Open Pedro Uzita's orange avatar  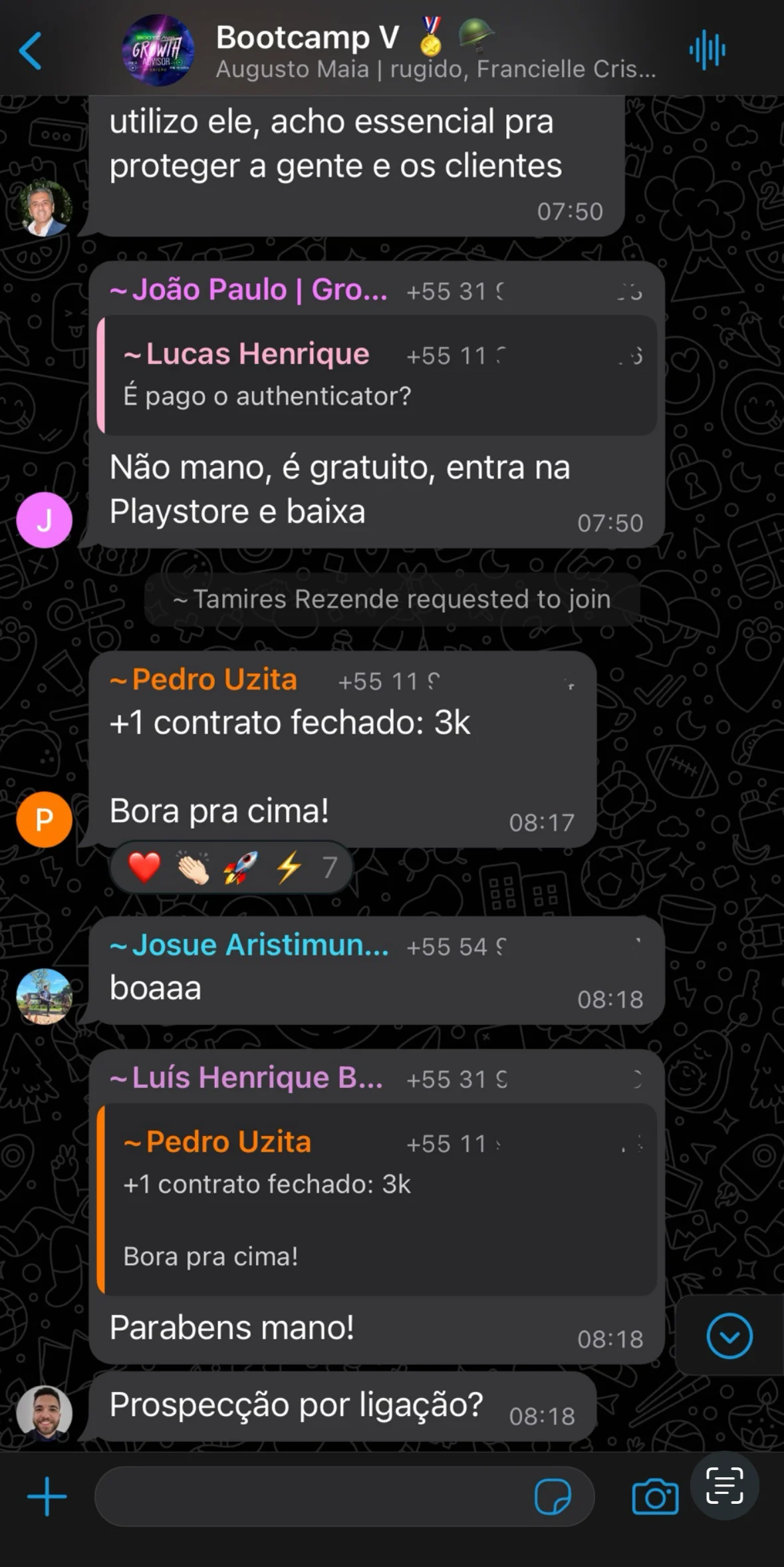pos(45,819)
